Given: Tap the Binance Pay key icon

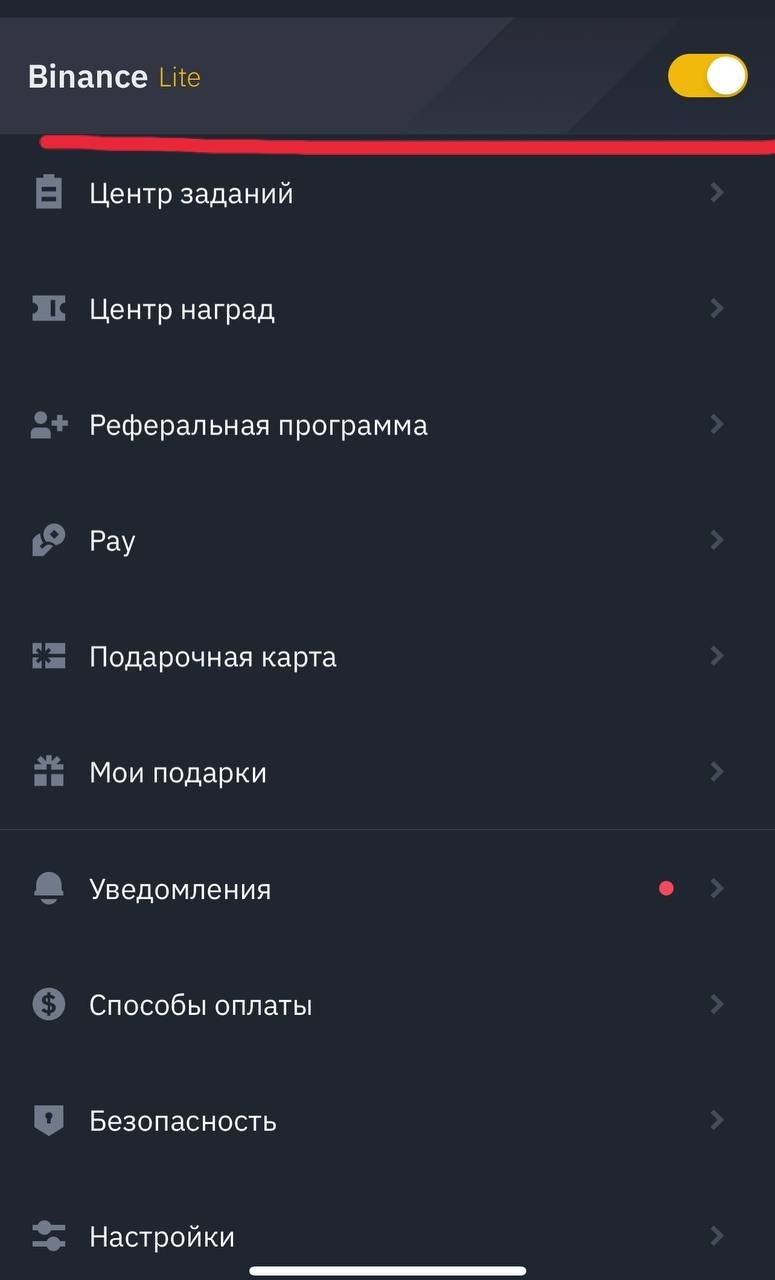Looking at the screenshot, I should pos(48,540).
